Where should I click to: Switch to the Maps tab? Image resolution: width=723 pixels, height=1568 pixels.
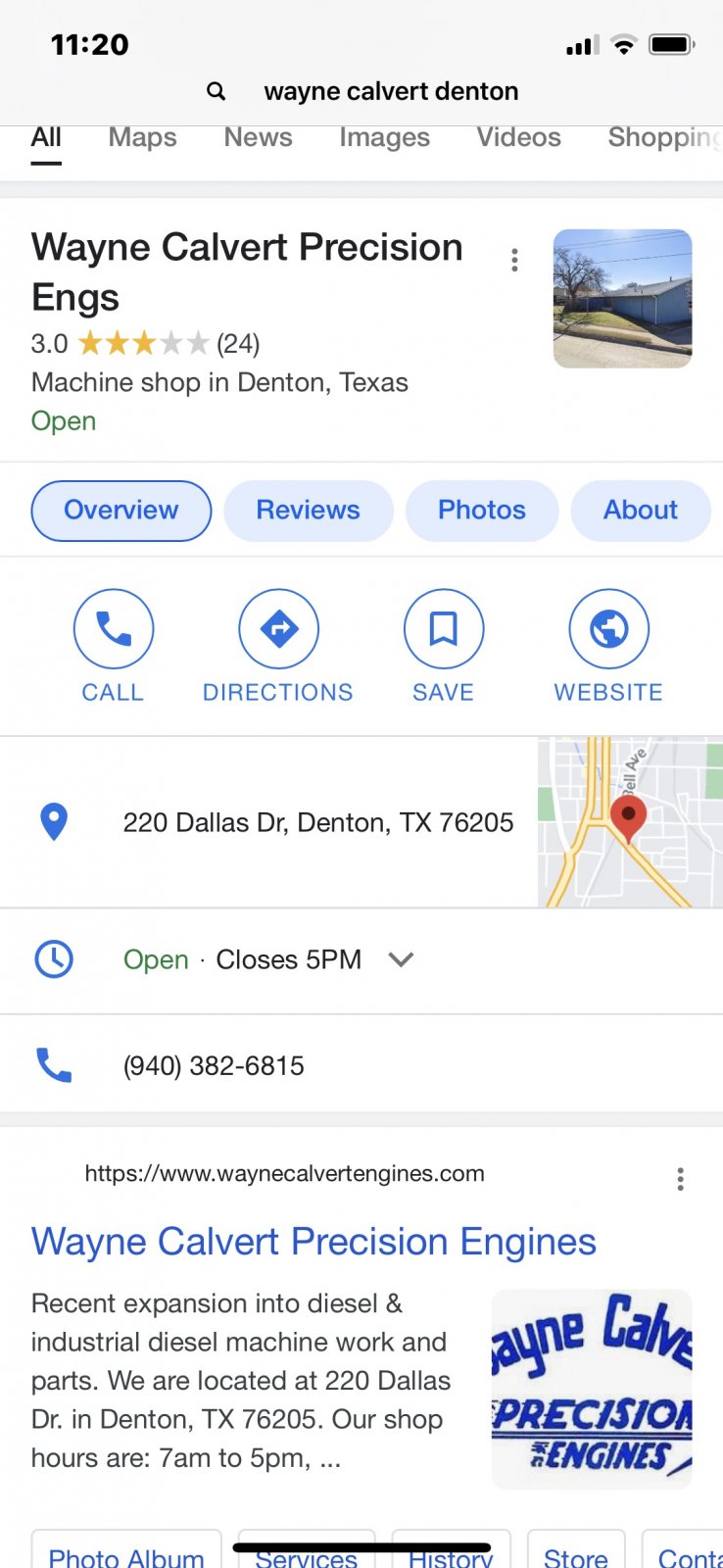click(142, 137)
